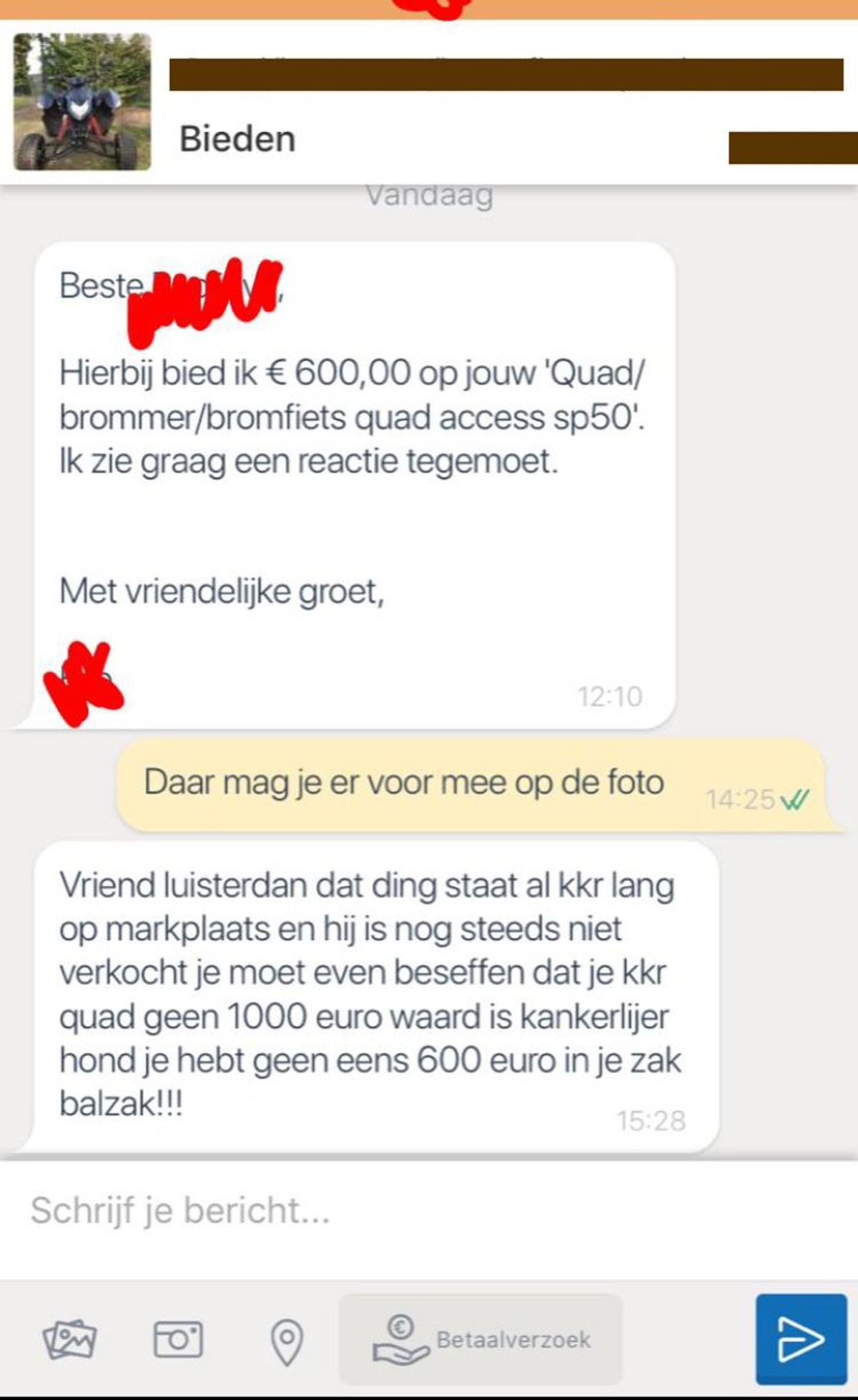858x1400 pixels.
Task: Open the camera to take a photo
Action: pyautogui.click(x=178, y=1339)
